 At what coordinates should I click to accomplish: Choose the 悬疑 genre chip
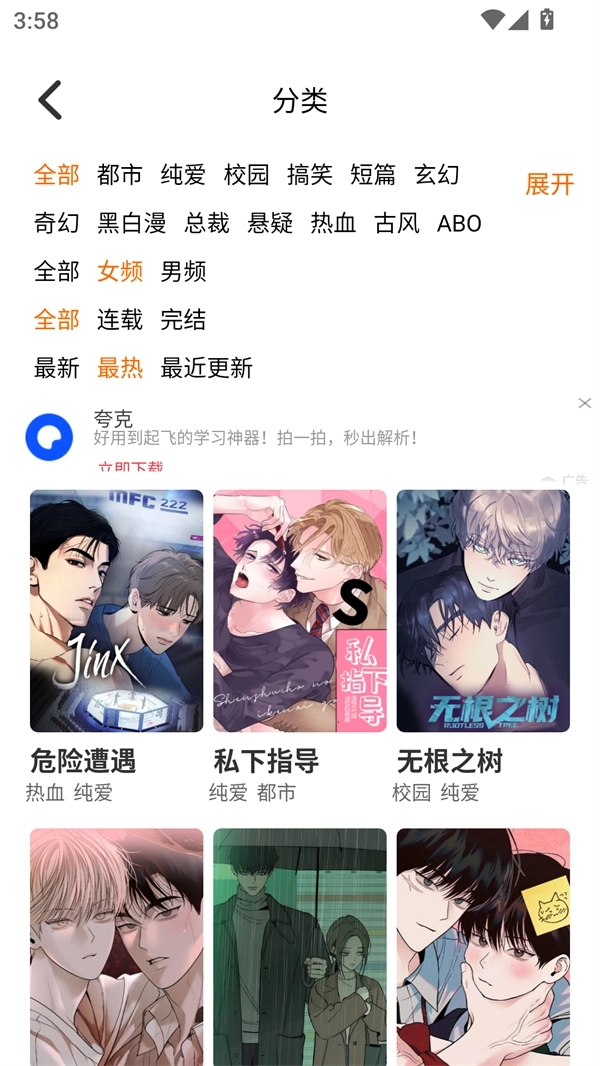click(270, 223)
